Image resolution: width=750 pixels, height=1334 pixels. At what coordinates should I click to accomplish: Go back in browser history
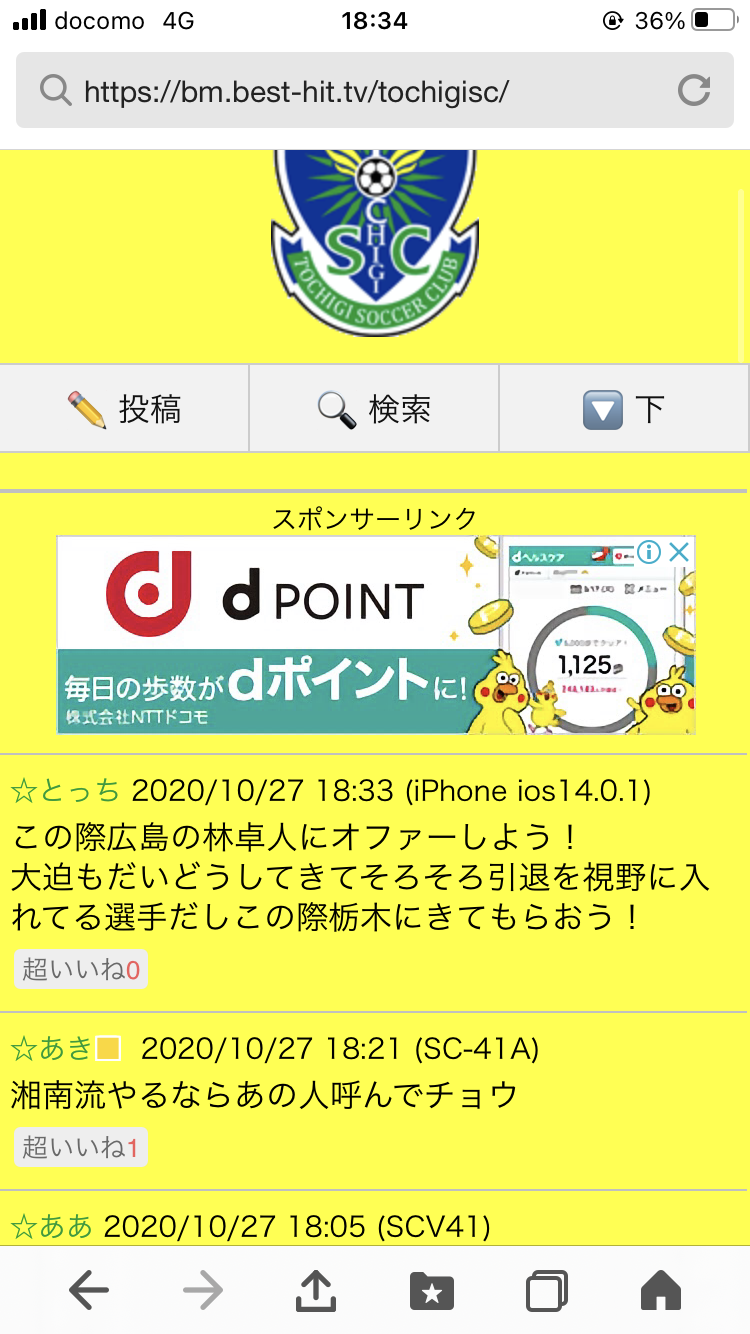pos(89,1291)
